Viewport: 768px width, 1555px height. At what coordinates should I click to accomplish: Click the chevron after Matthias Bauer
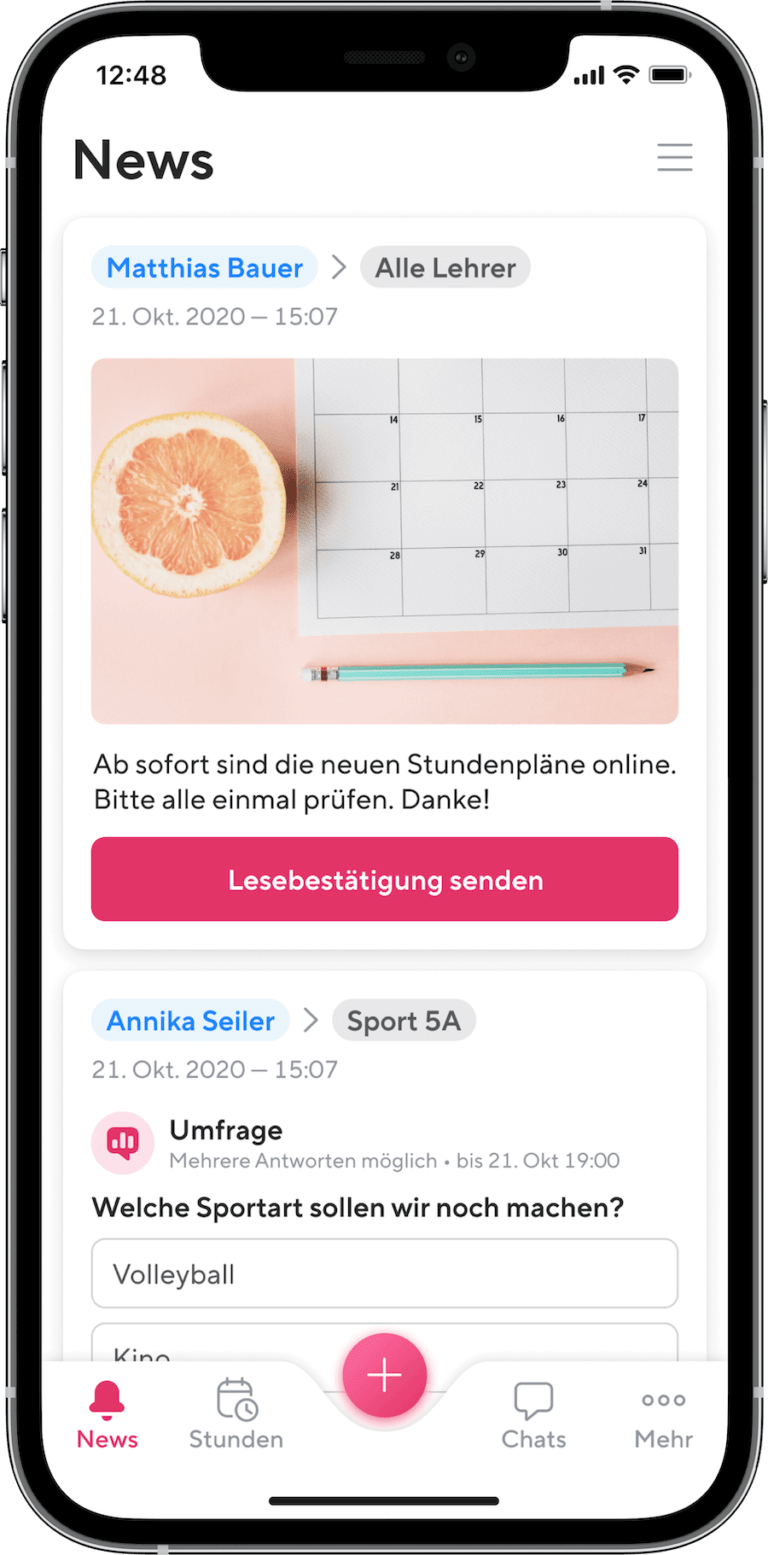[x=339, y=267]
